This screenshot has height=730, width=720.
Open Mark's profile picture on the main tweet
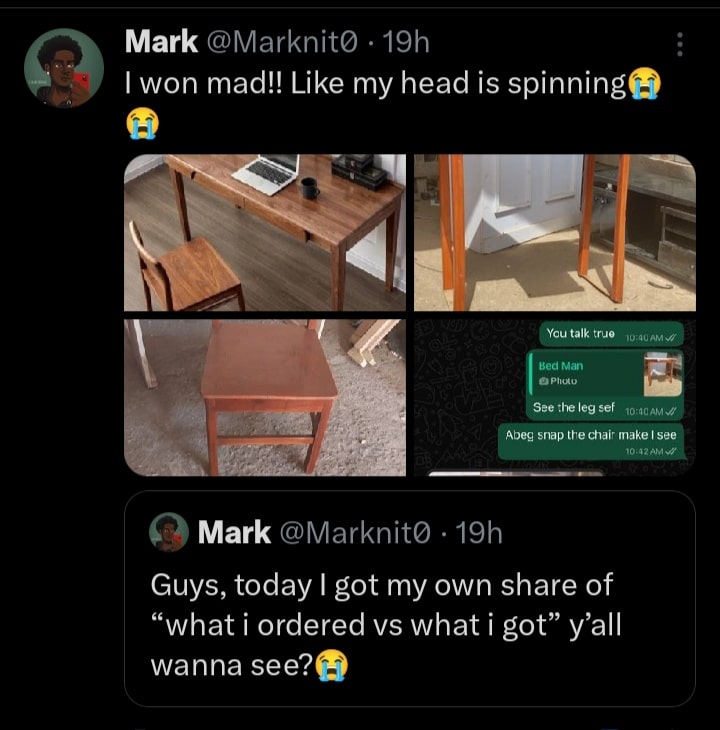click(63, 68)
